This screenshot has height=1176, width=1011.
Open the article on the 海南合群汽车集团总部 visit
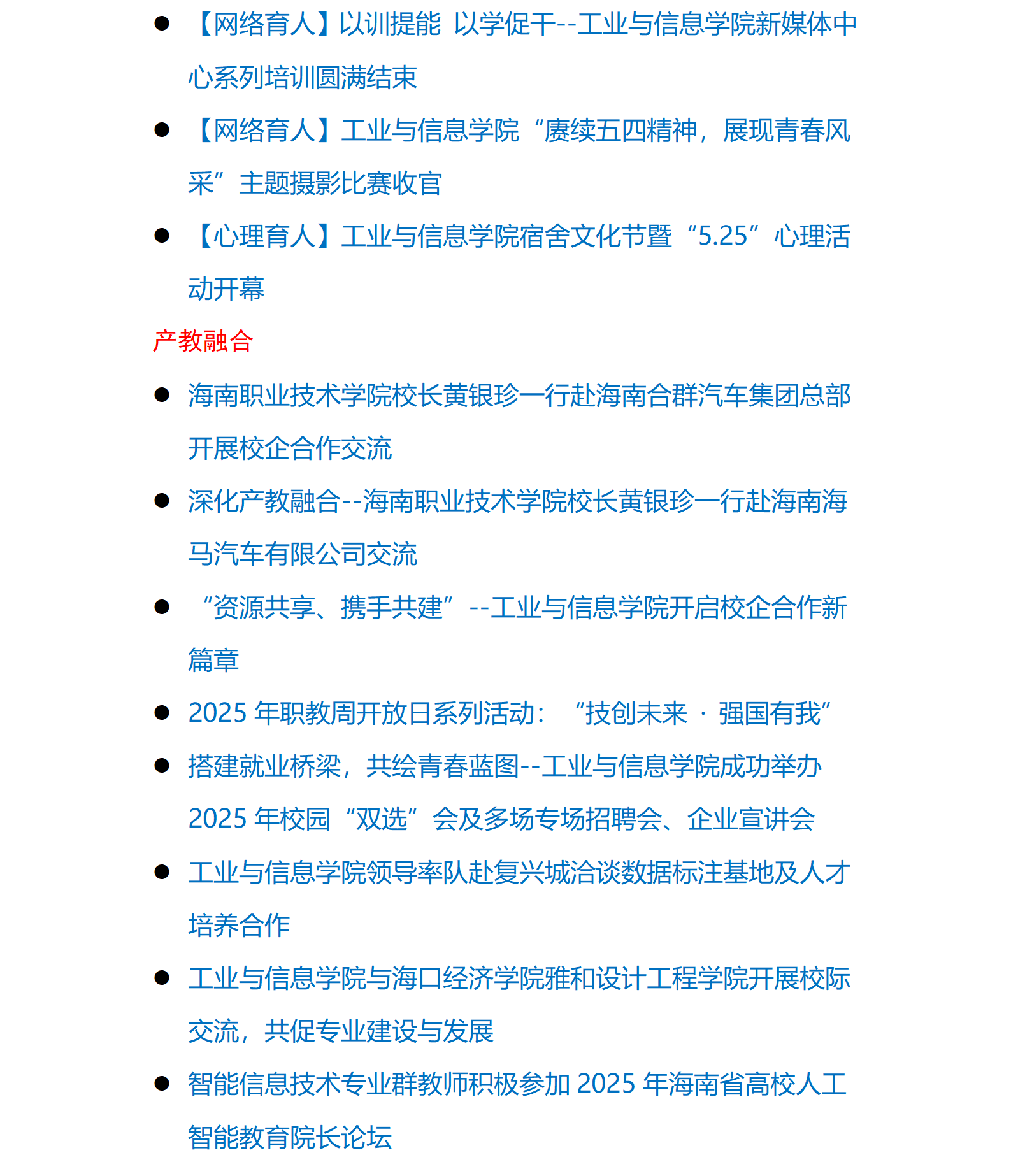pyautogui.click(x=519, y=396)
